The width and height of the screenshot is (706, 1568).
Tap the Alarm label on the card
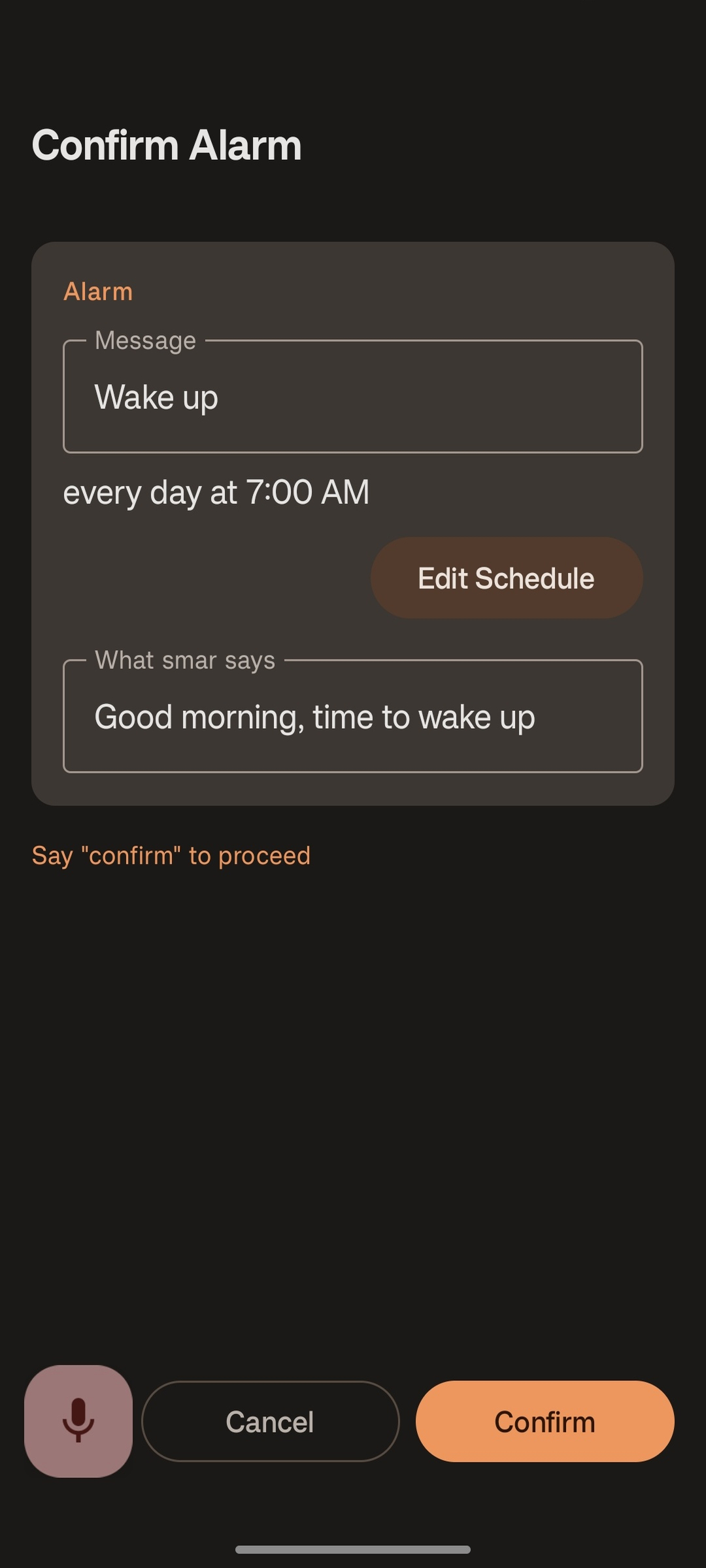(98, 291)
